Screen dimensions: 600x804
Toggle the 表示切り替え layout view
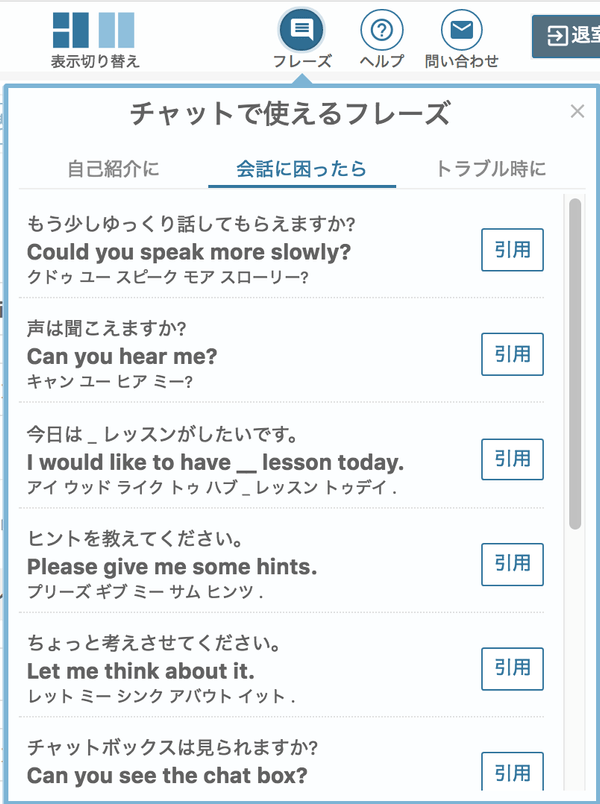coord(94,39)
